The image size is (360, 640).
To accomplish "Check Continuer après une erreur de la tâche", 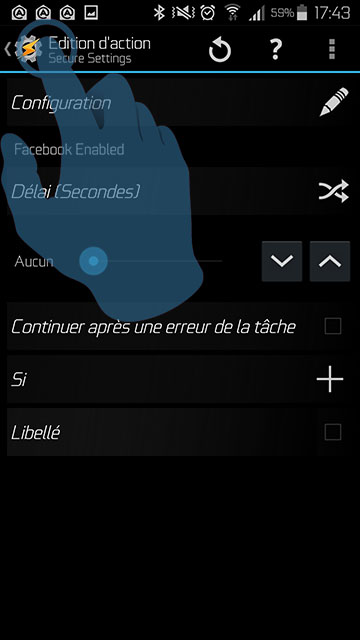I will coord(333,326).
